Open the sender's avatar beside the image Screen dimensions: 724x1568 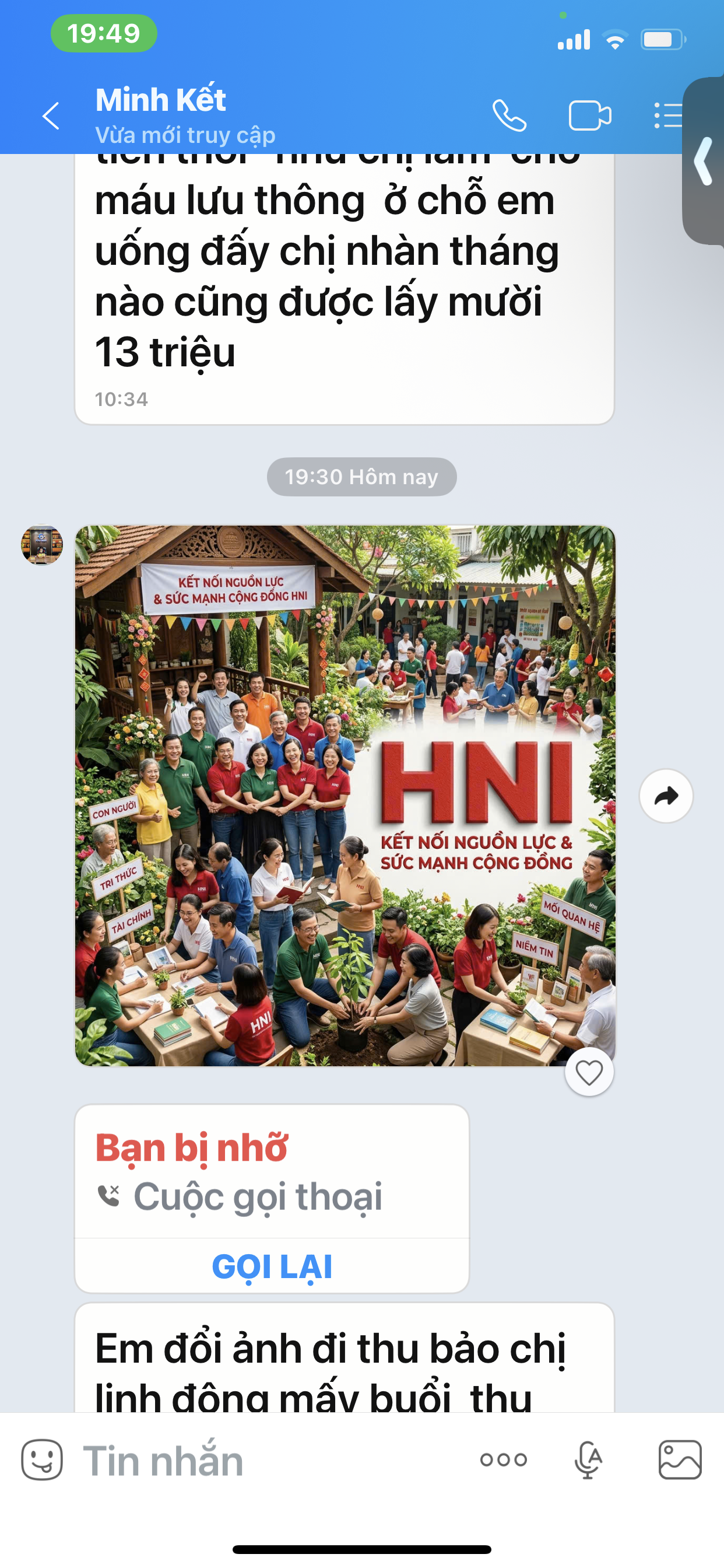(x=41, y=545)
